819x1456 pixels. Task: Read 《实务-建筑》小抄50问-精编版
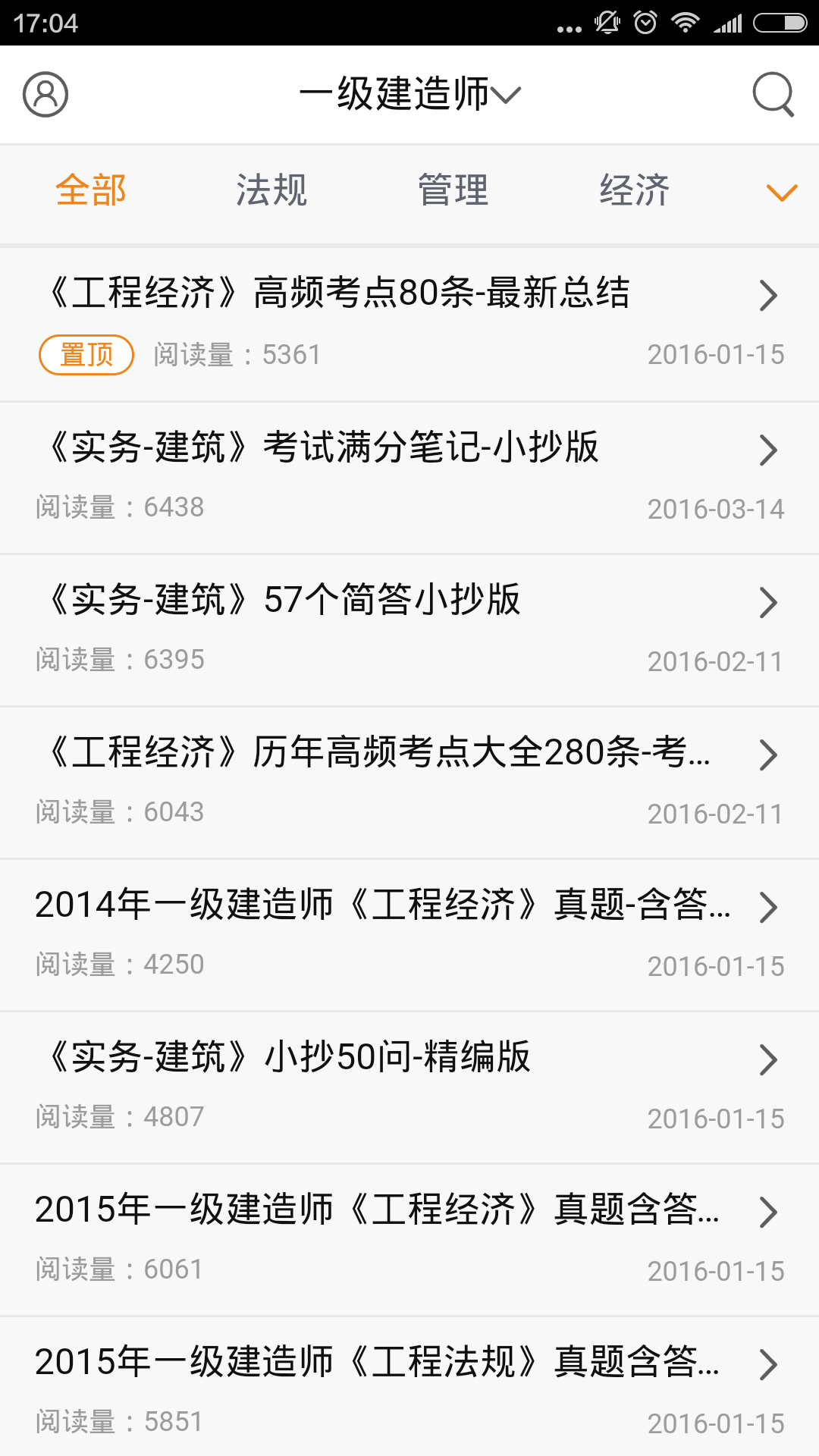409,1087
